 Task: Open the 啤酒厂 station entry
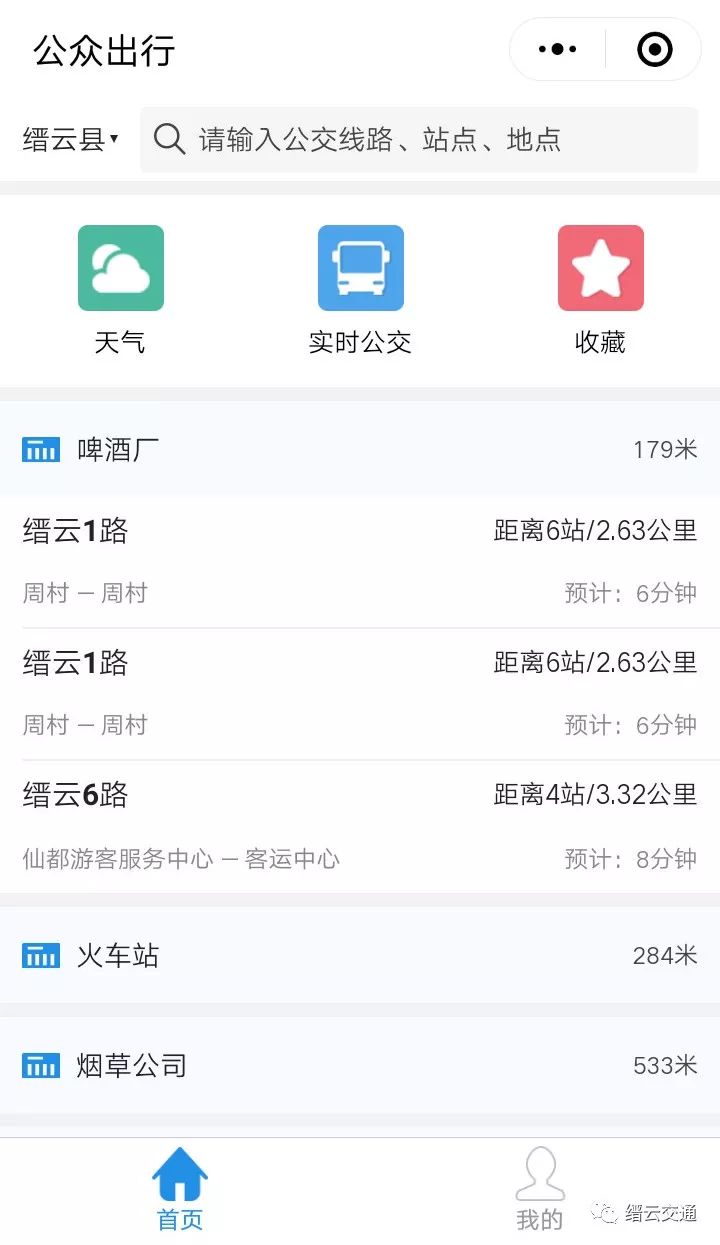click(x=360, y=450)
